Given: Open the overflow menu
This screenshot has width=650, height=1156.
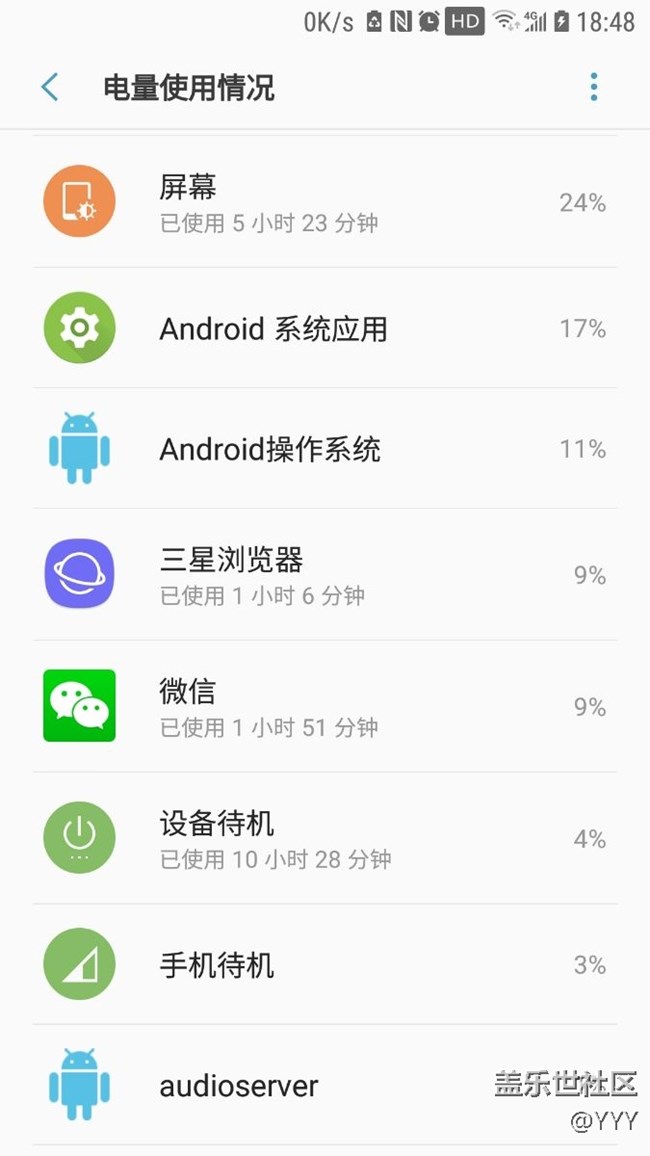Looking at the screenshot, I should 593,87.
